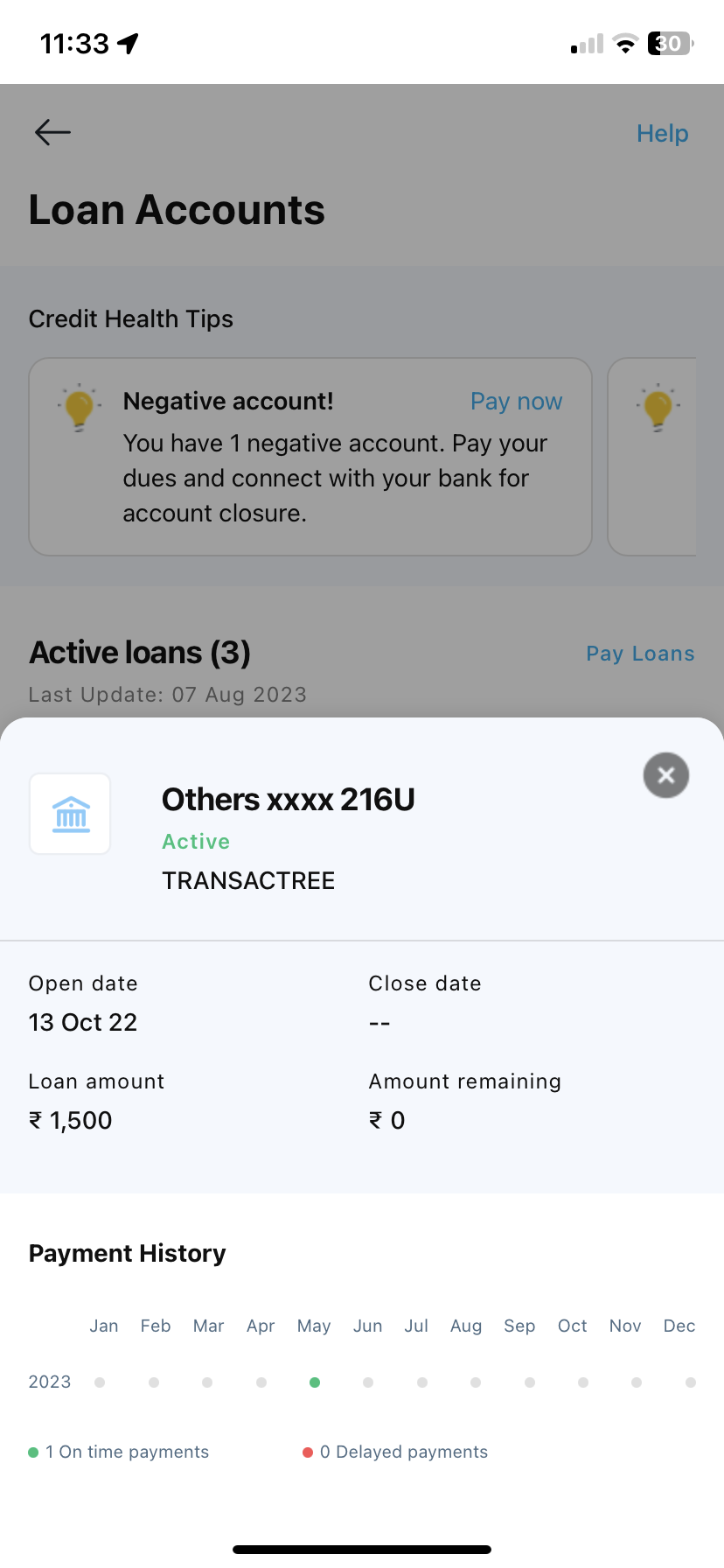
Task: Tap Pay now on negative account tip
Action: pos(516,402)
